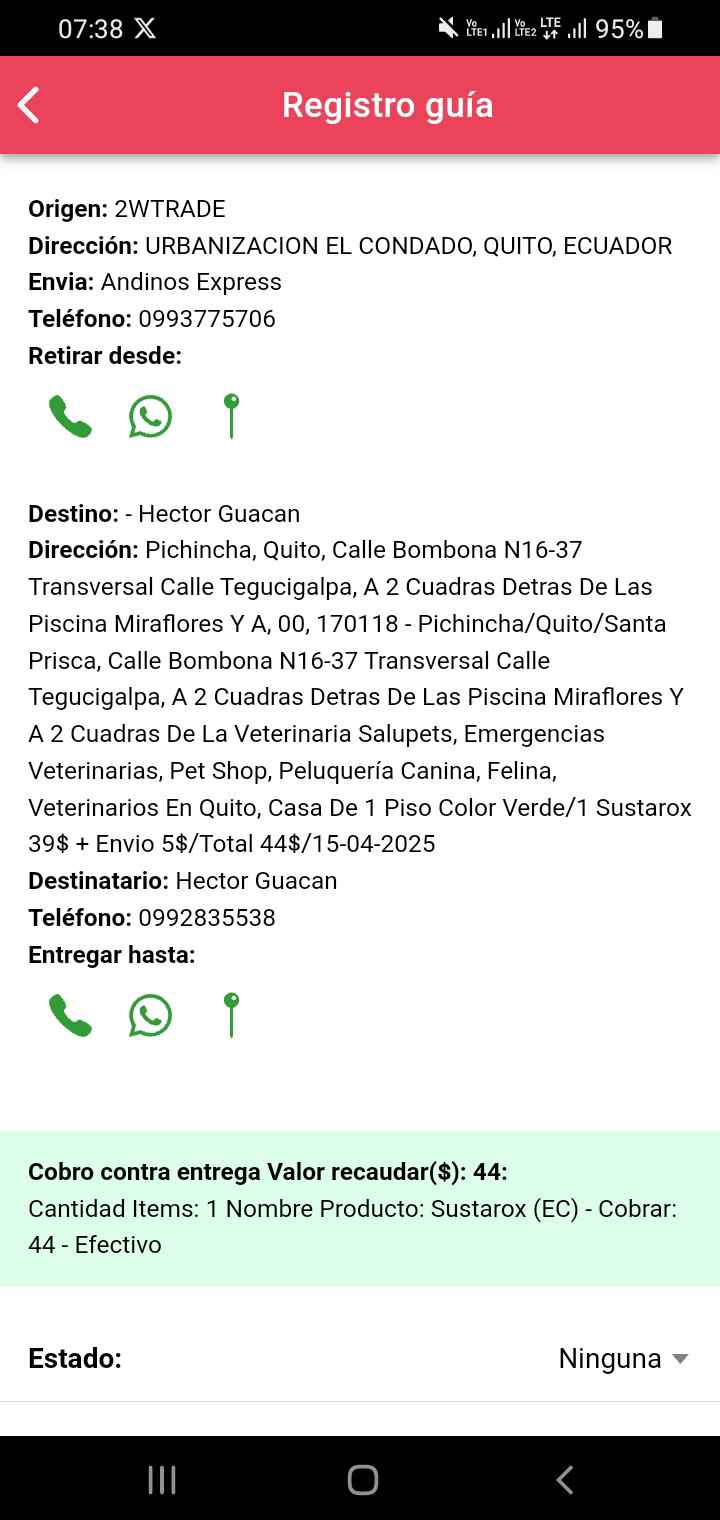Open WhatsApp chat with sender Andinos Express
The width and height of the screenshot is (720, 1520).
[x=150, y=416]
